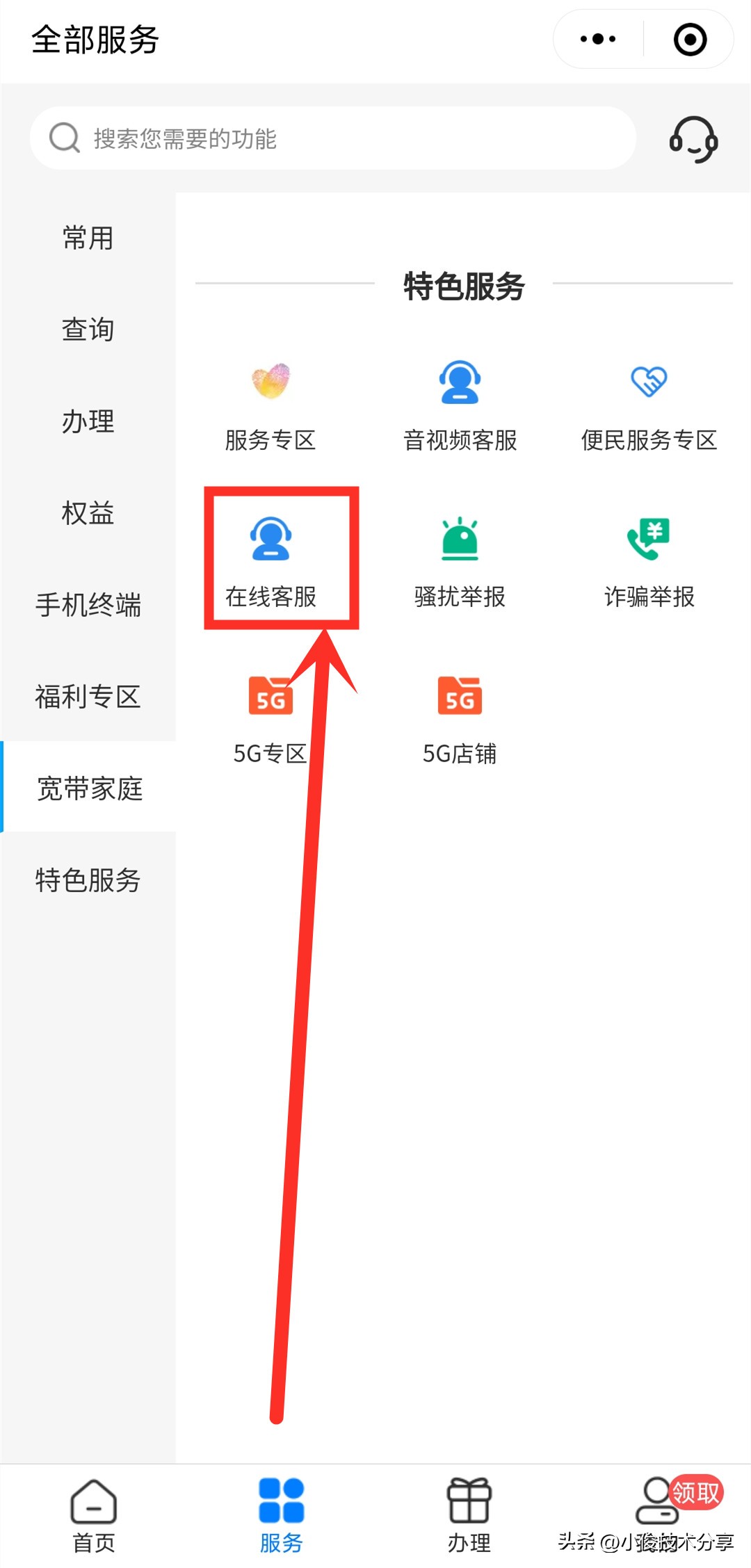
Task: Click the search input field
Action: [334, 138]
